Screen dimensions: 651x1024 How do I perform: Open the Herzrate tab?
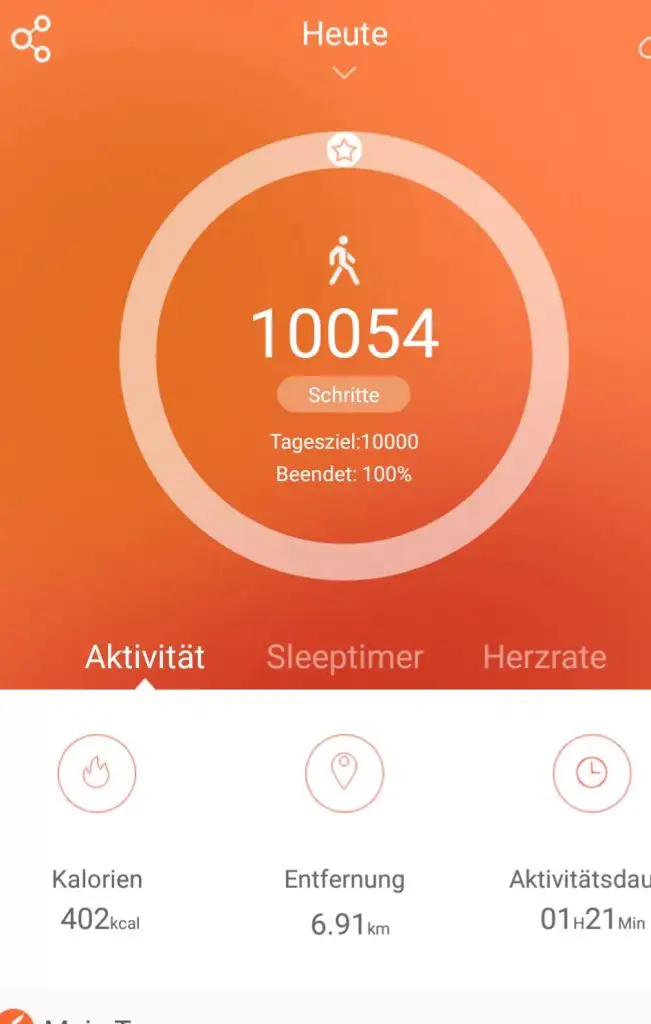544,657
